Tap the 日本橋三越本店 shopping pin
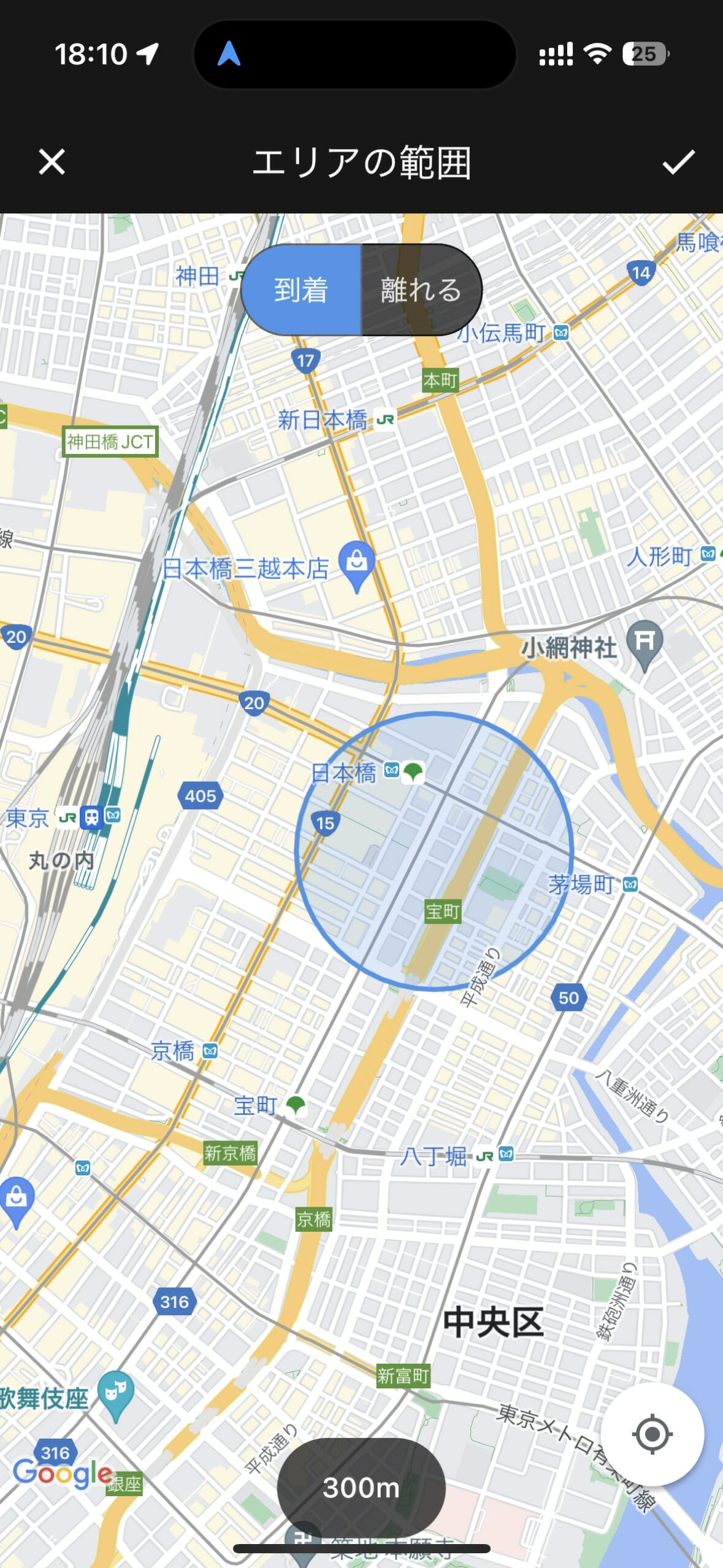This screenshot has height=1568, width=723. coord(357,562)
